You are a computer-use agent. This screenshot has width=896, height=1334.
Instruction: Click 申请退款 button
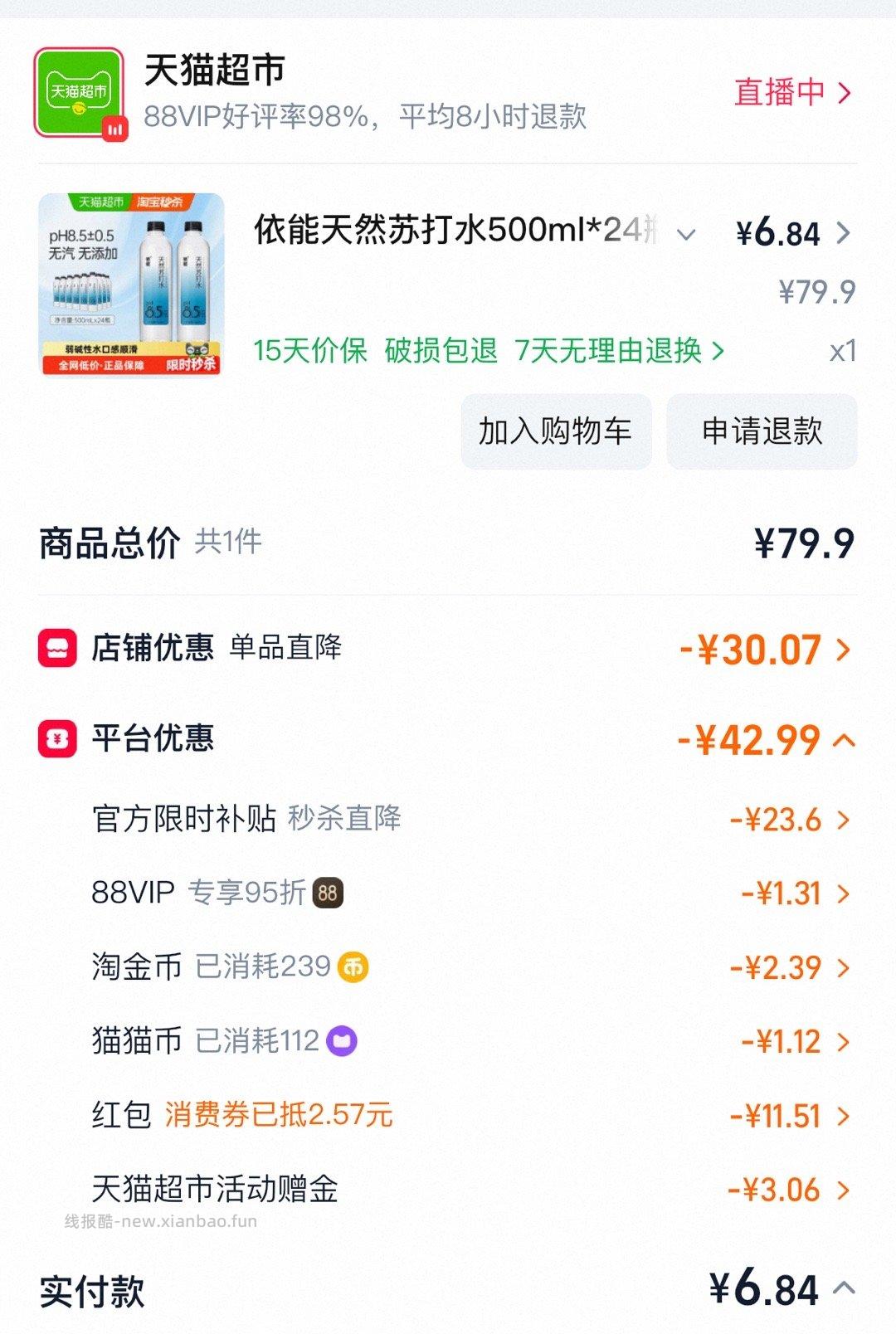pos(759,432)
